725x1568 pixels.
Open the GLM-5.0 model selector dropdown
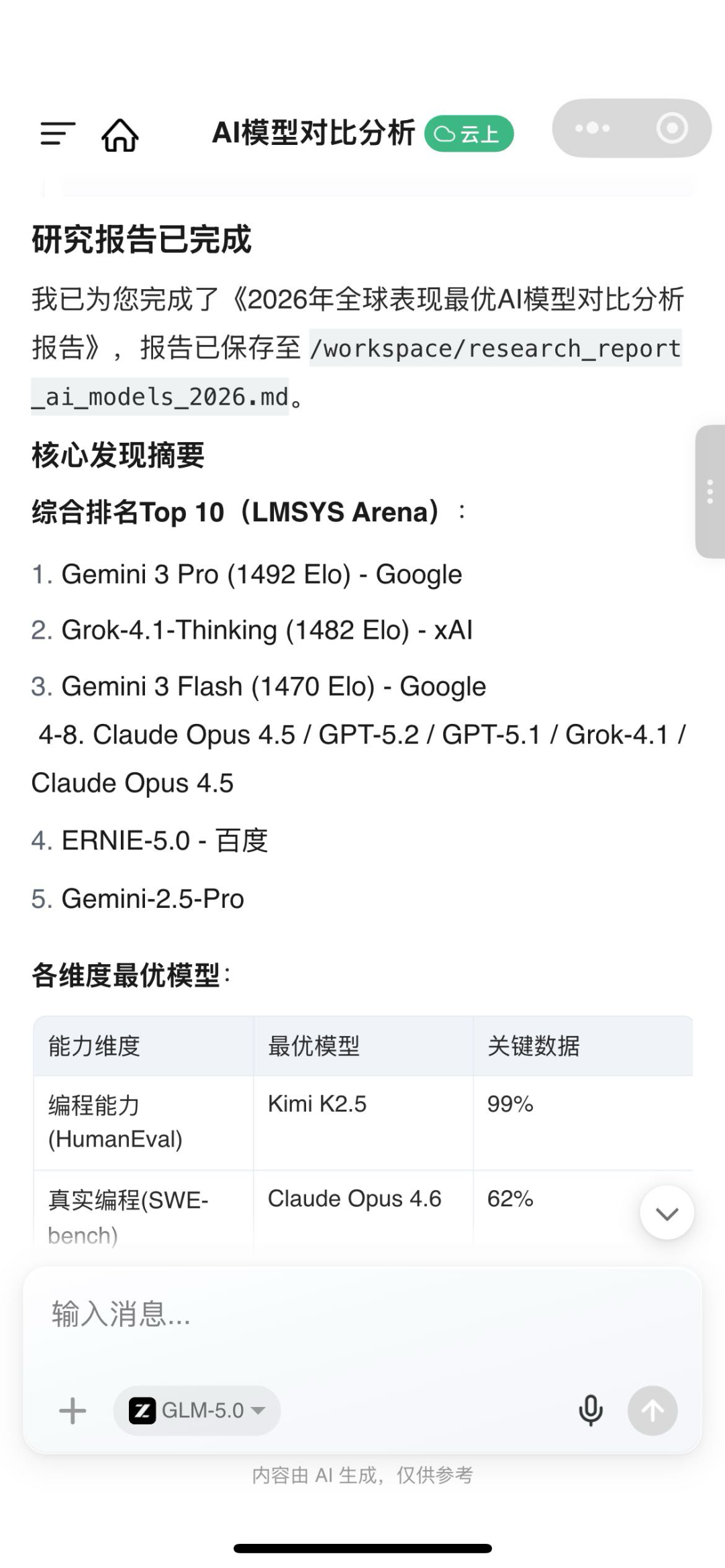click(197, 1410)
